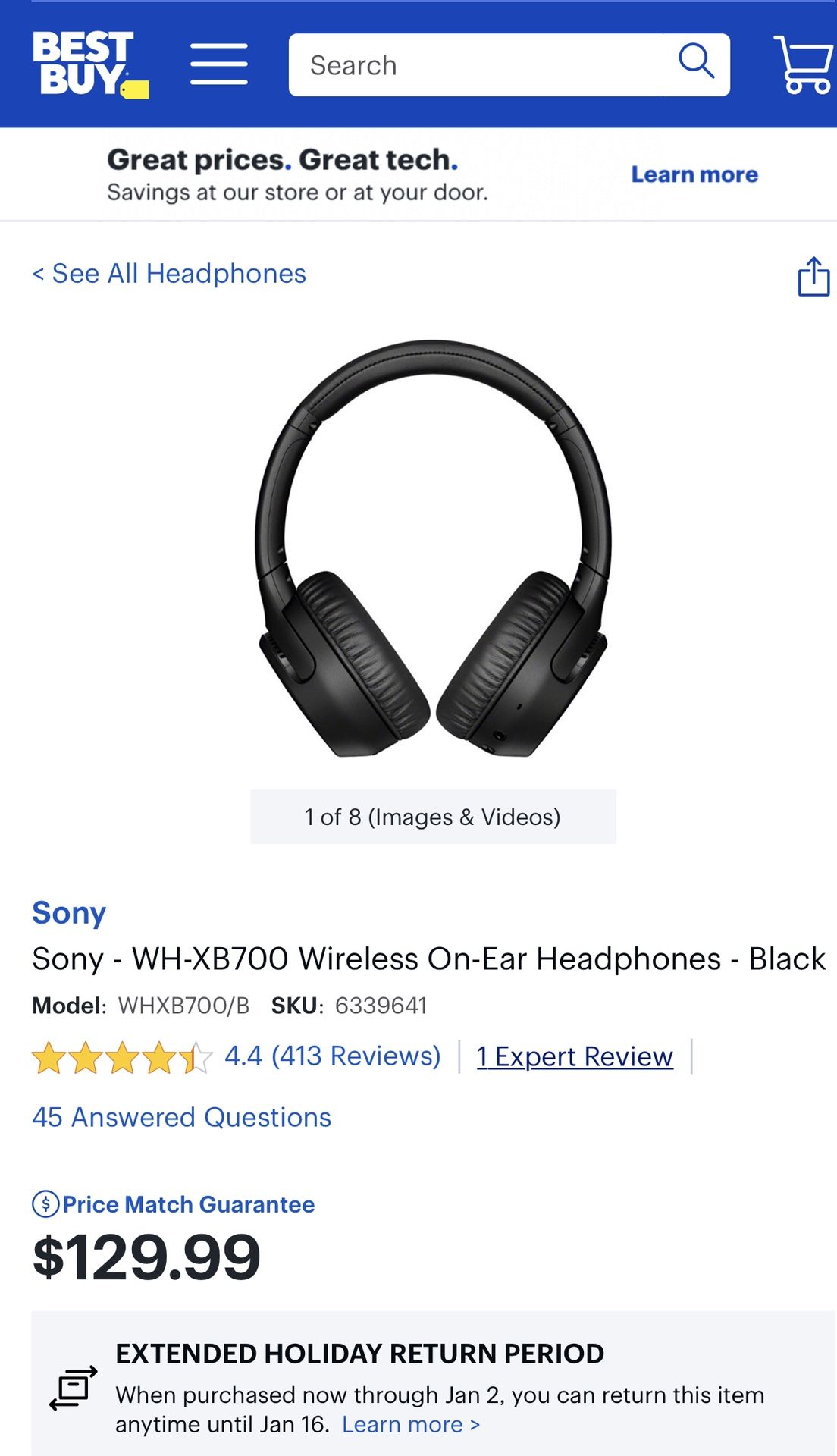This screenshot has width=837, height=1456.
Task: Learn more about the extended holiday return period
Action: coord(410,1424)
